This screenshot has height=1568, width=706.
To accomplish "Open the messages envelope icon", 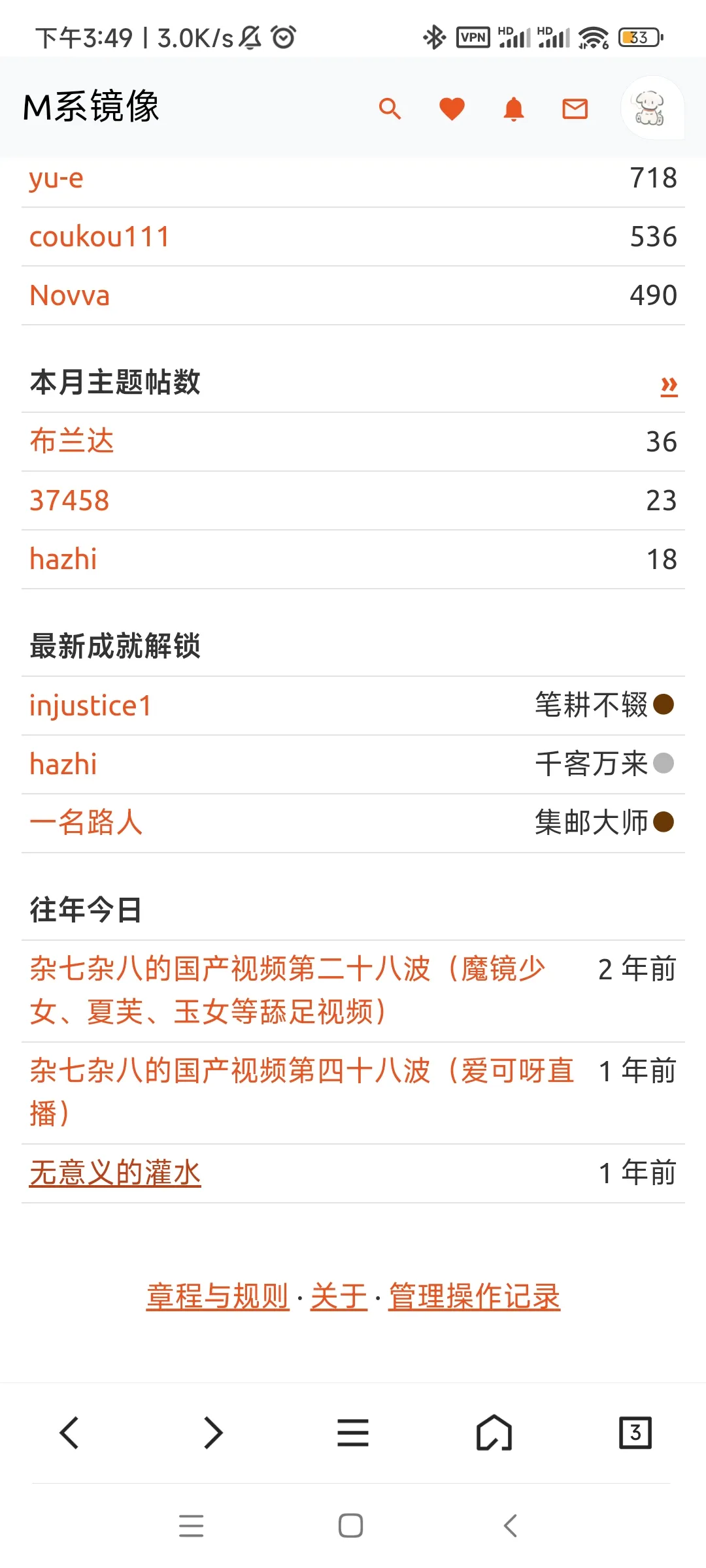I will pos(575,108).
